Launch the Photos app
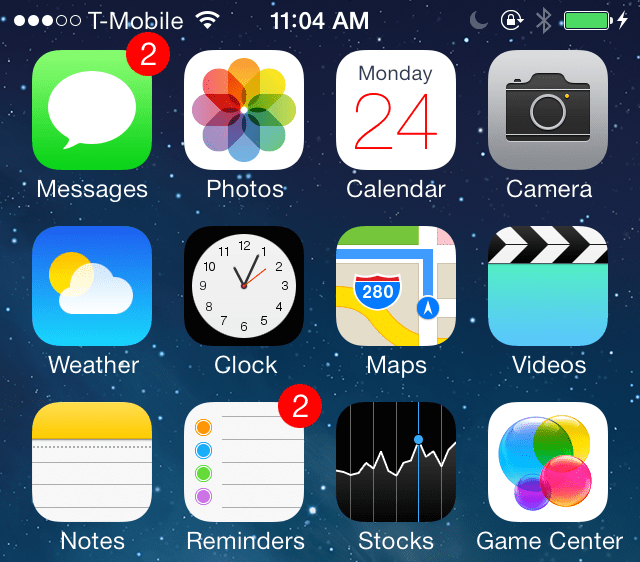The width and height of the screenshot is (640, 562). click(x=244, y=110)
